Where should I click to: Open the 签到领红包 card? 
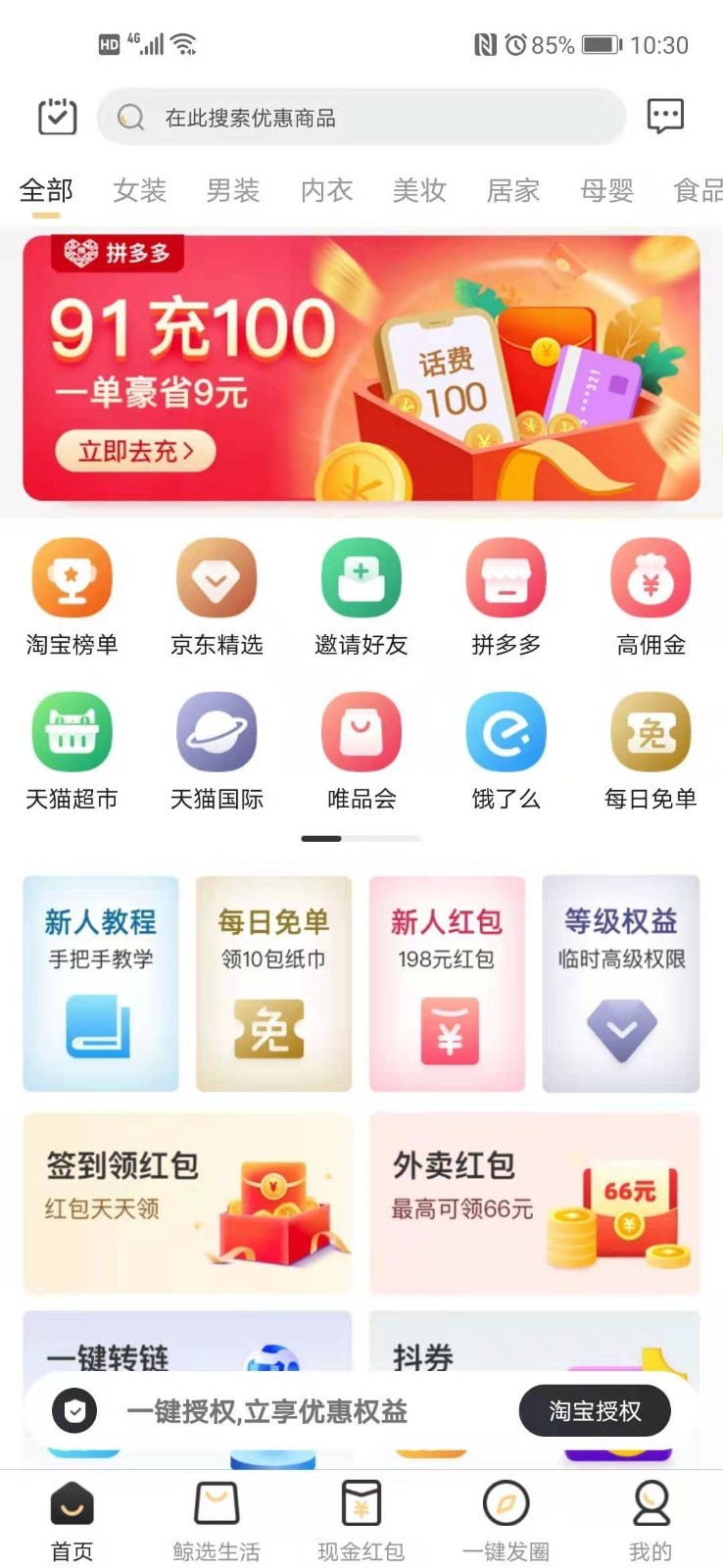coord(187,1202)
